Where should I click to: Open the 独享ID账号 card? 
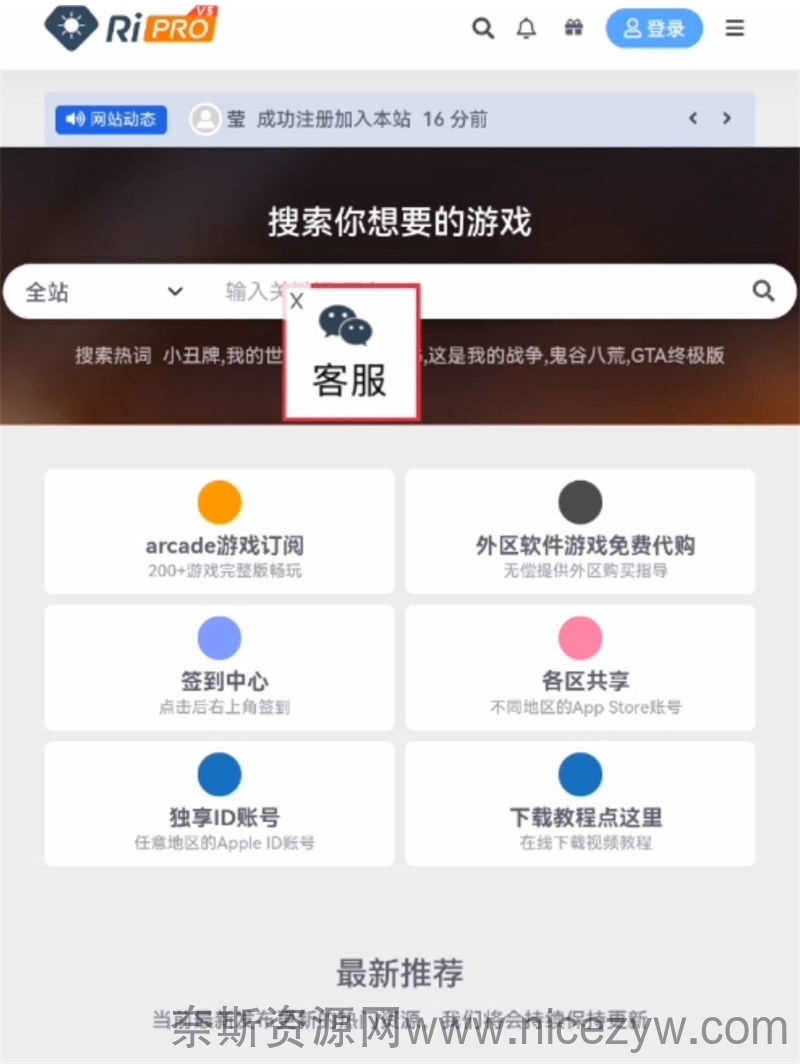219,803
